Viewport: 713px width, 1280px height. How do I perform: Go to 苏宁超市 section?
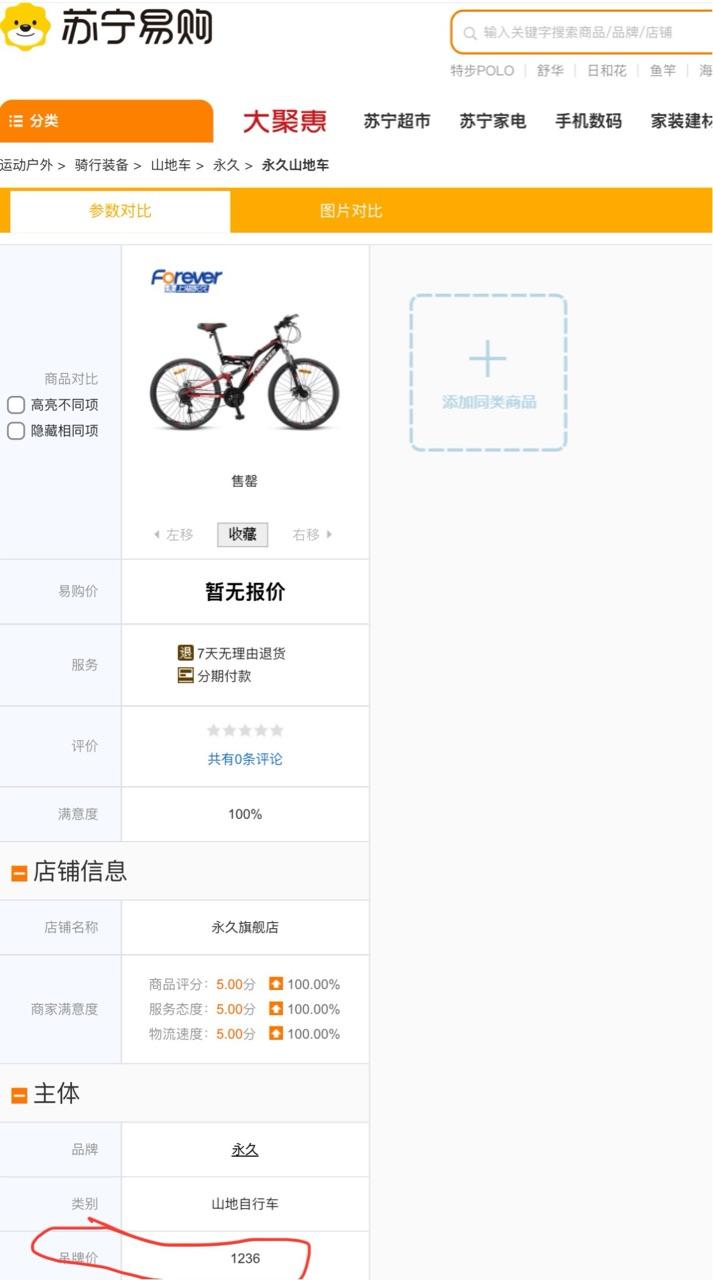[x=396, y=121]
